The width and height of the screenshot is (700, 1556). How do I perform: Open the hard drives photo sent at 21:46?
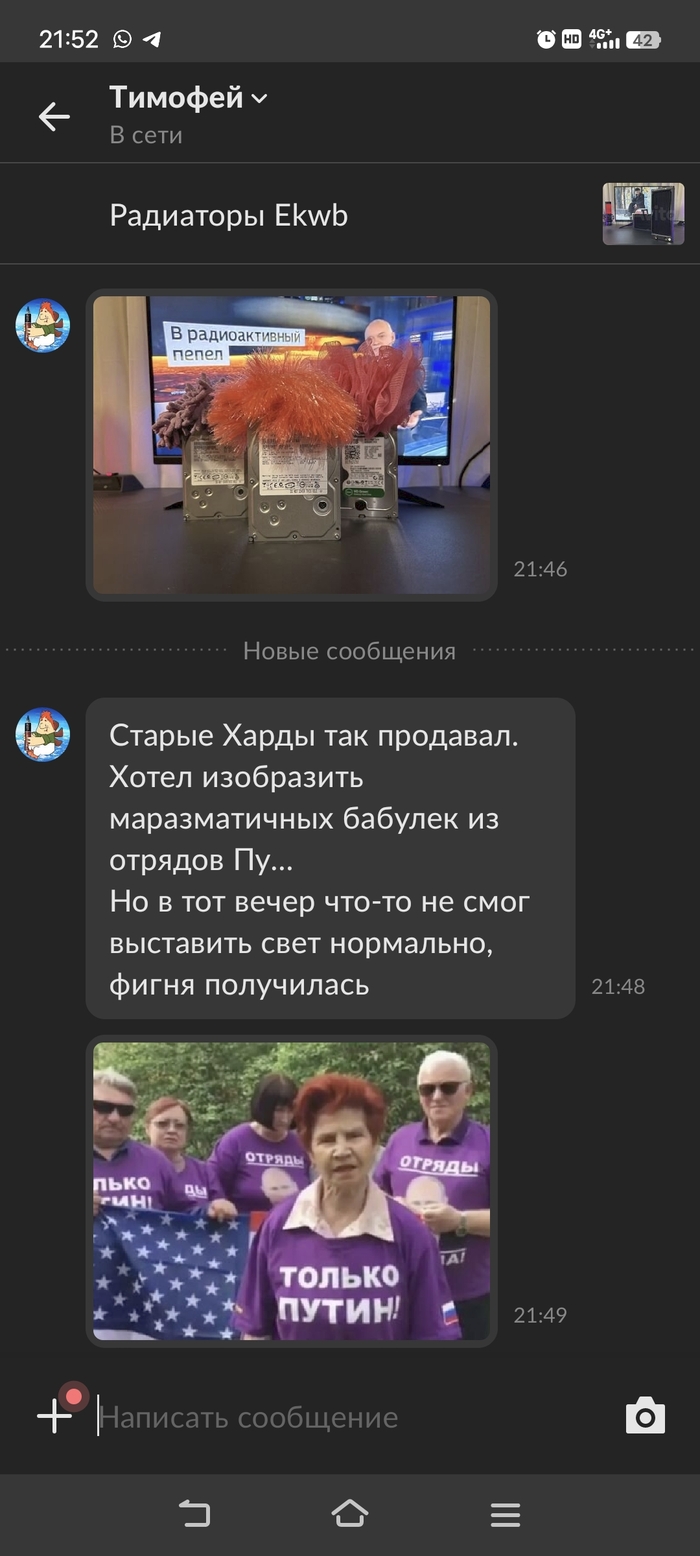[292, 445]
